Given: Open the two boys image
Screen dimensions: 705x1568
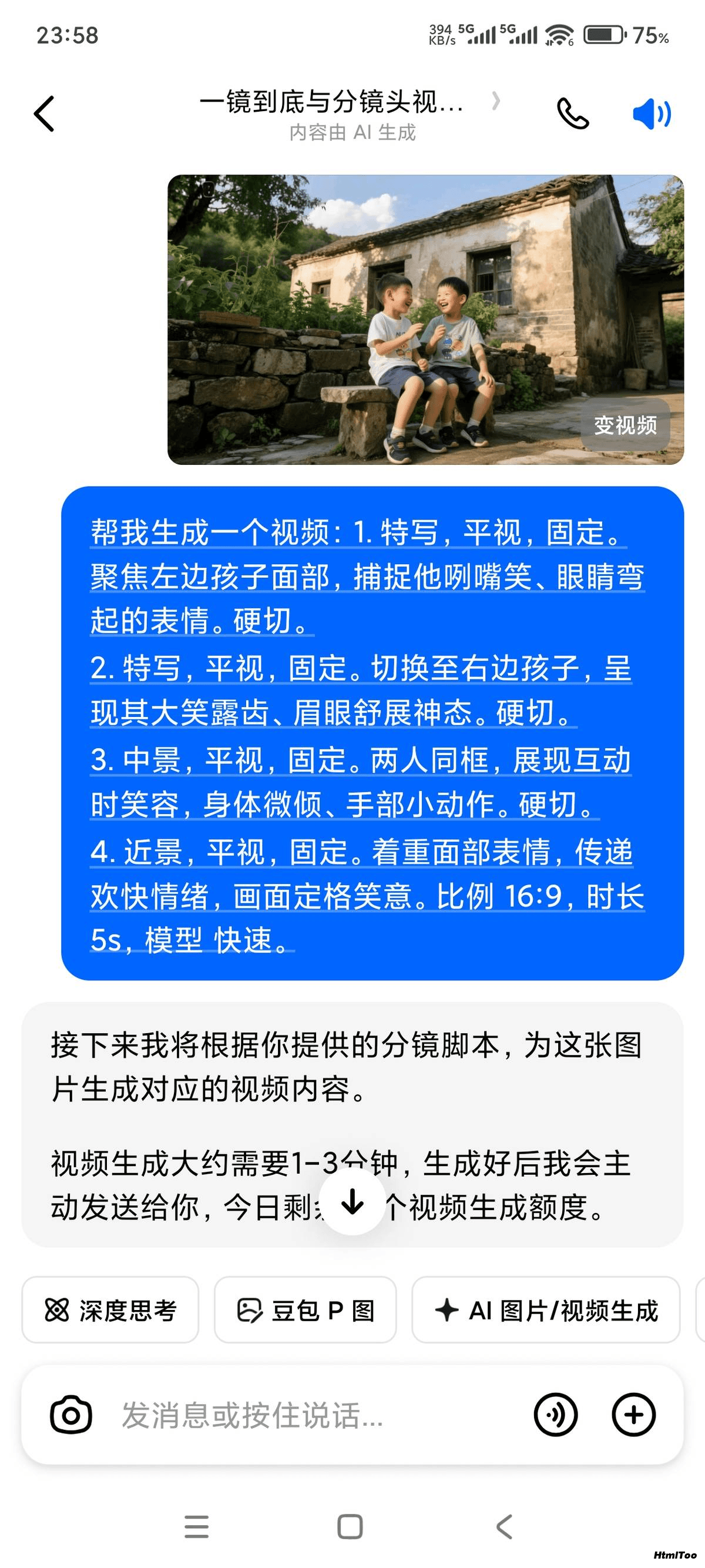Looking at the screenshot, I should [x=425, y=320].
